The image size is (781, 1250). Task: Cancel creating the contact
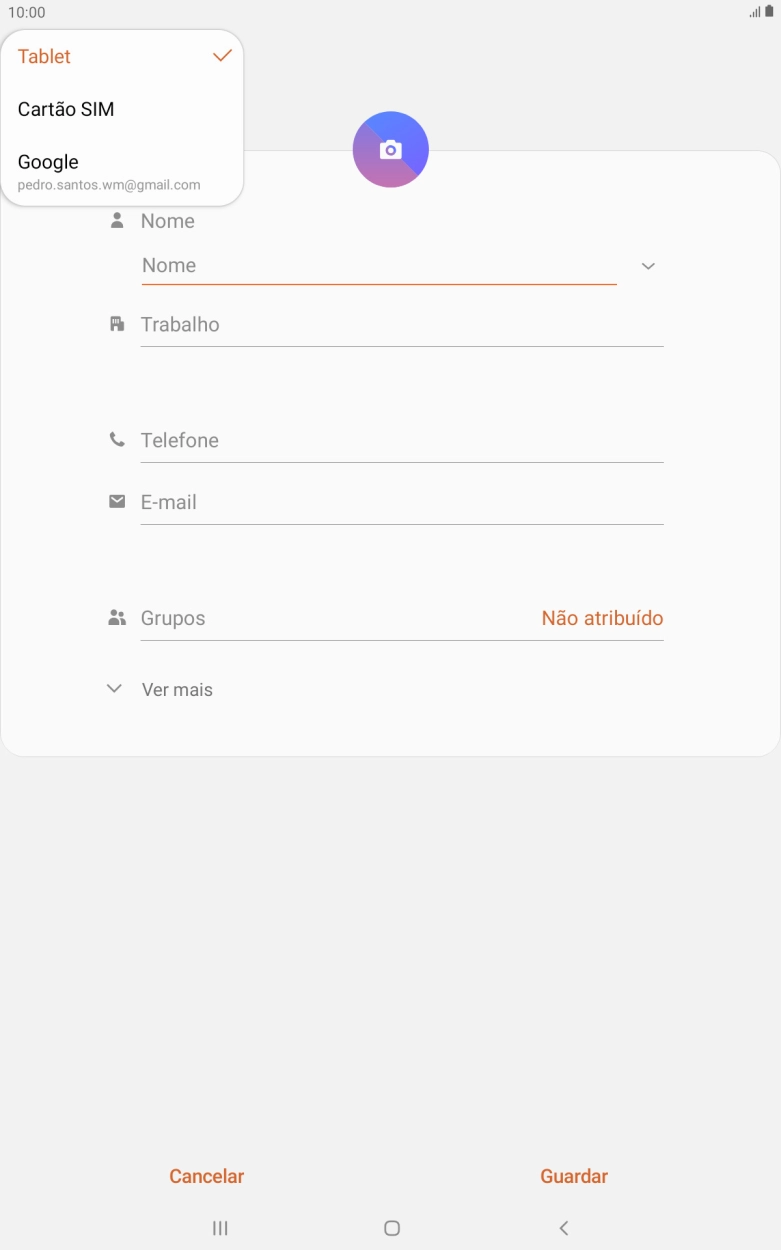pos(207,1177)
